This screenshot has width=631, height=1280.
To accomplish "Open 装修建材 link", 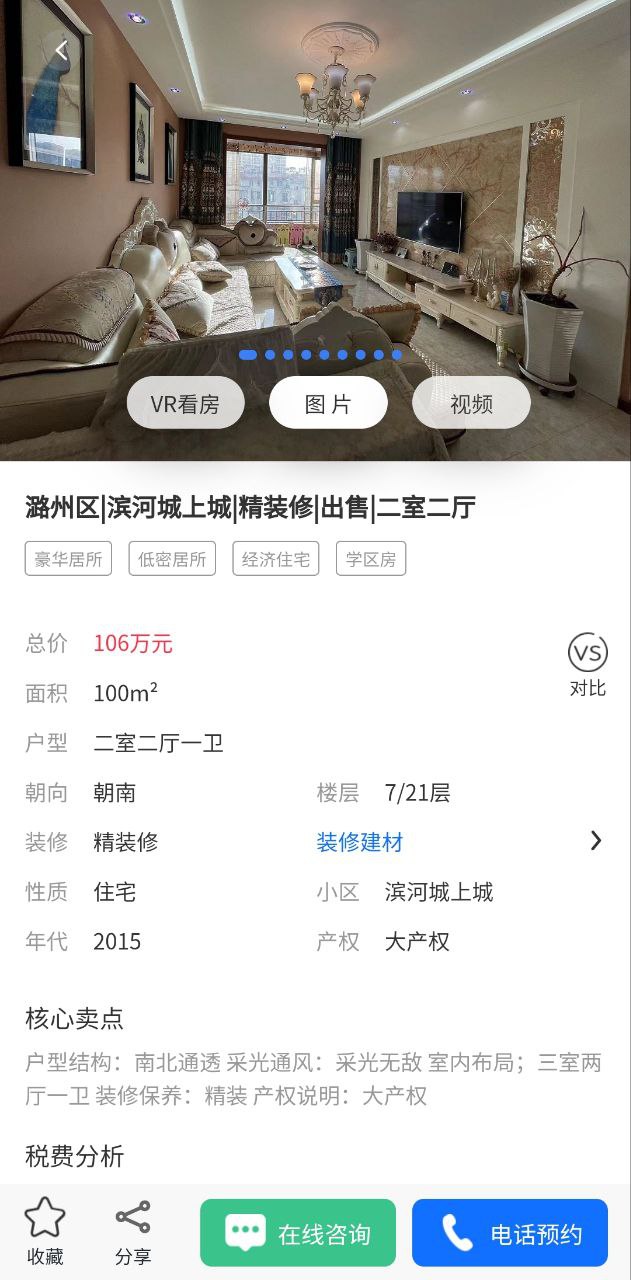I will 360,842.
